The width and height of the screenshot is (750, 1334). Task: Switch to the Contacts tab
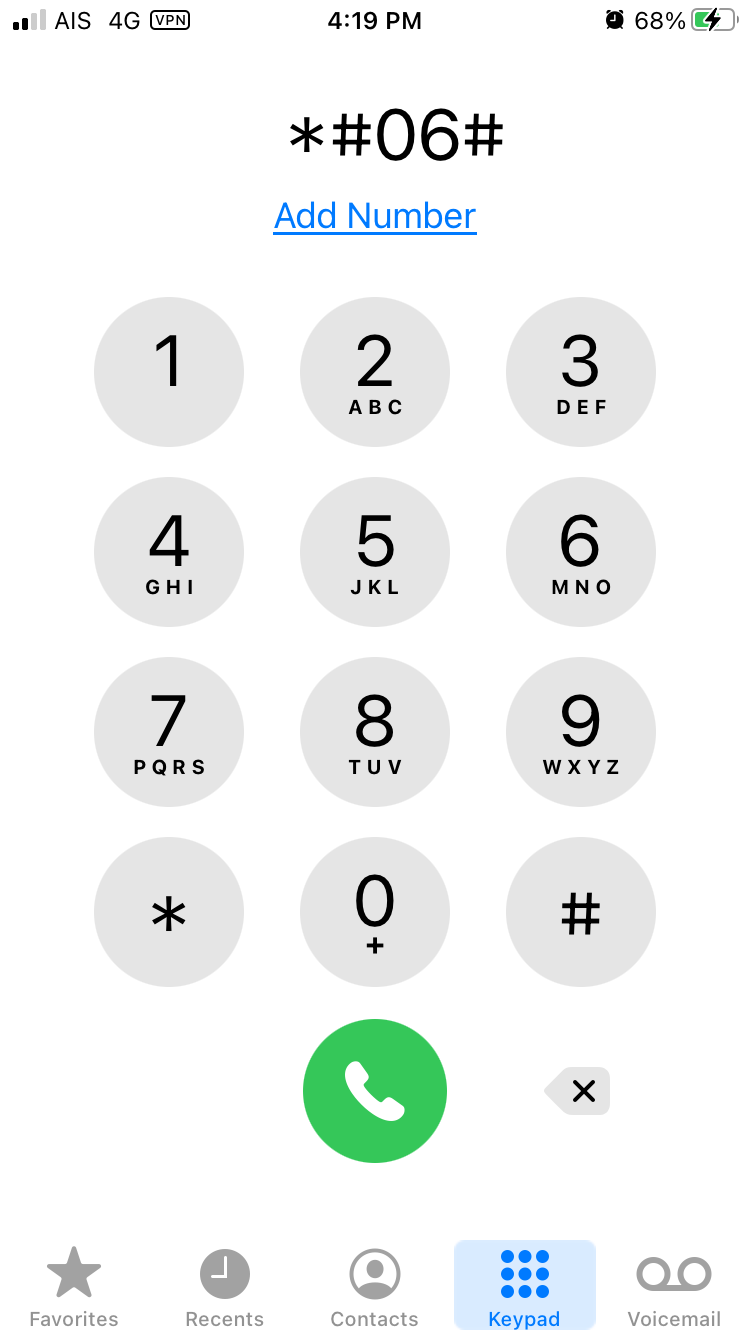[x=375, y=1285]
